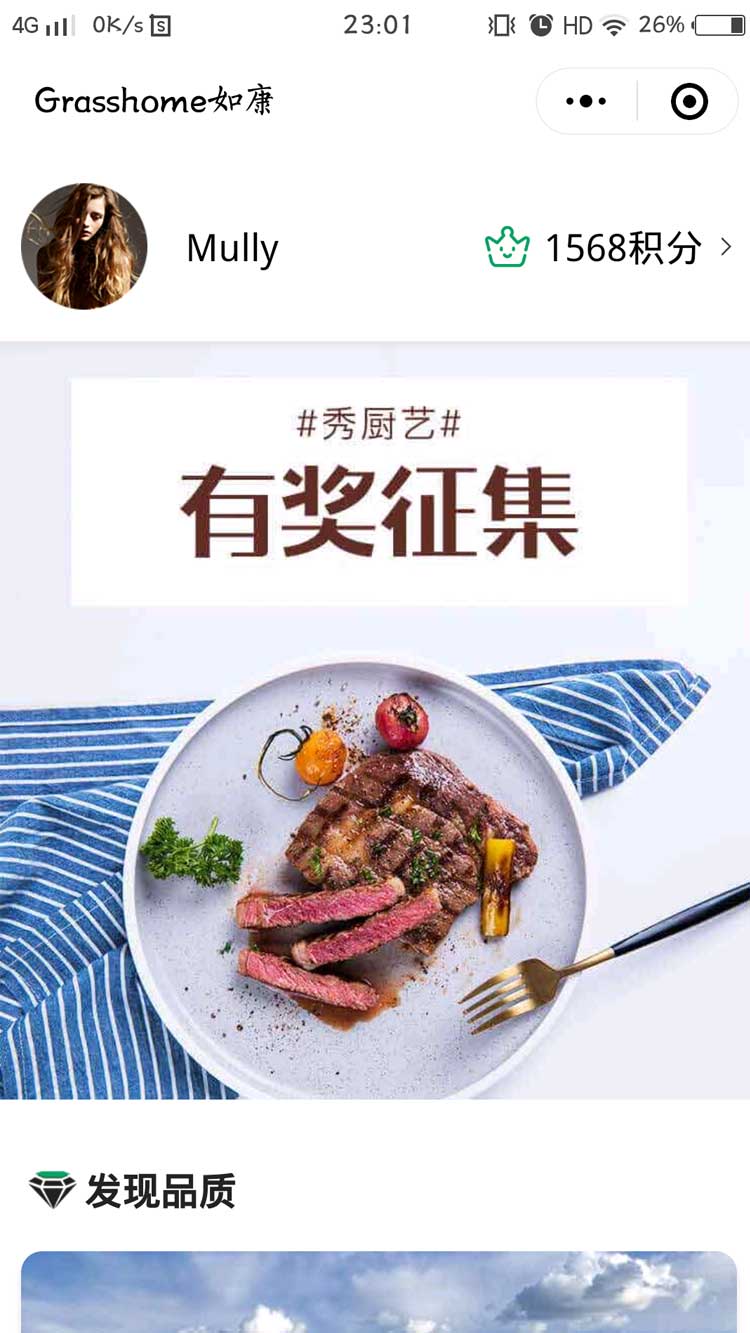Open the 有奖征集 cooking contest banner

[x=375, y=720]
